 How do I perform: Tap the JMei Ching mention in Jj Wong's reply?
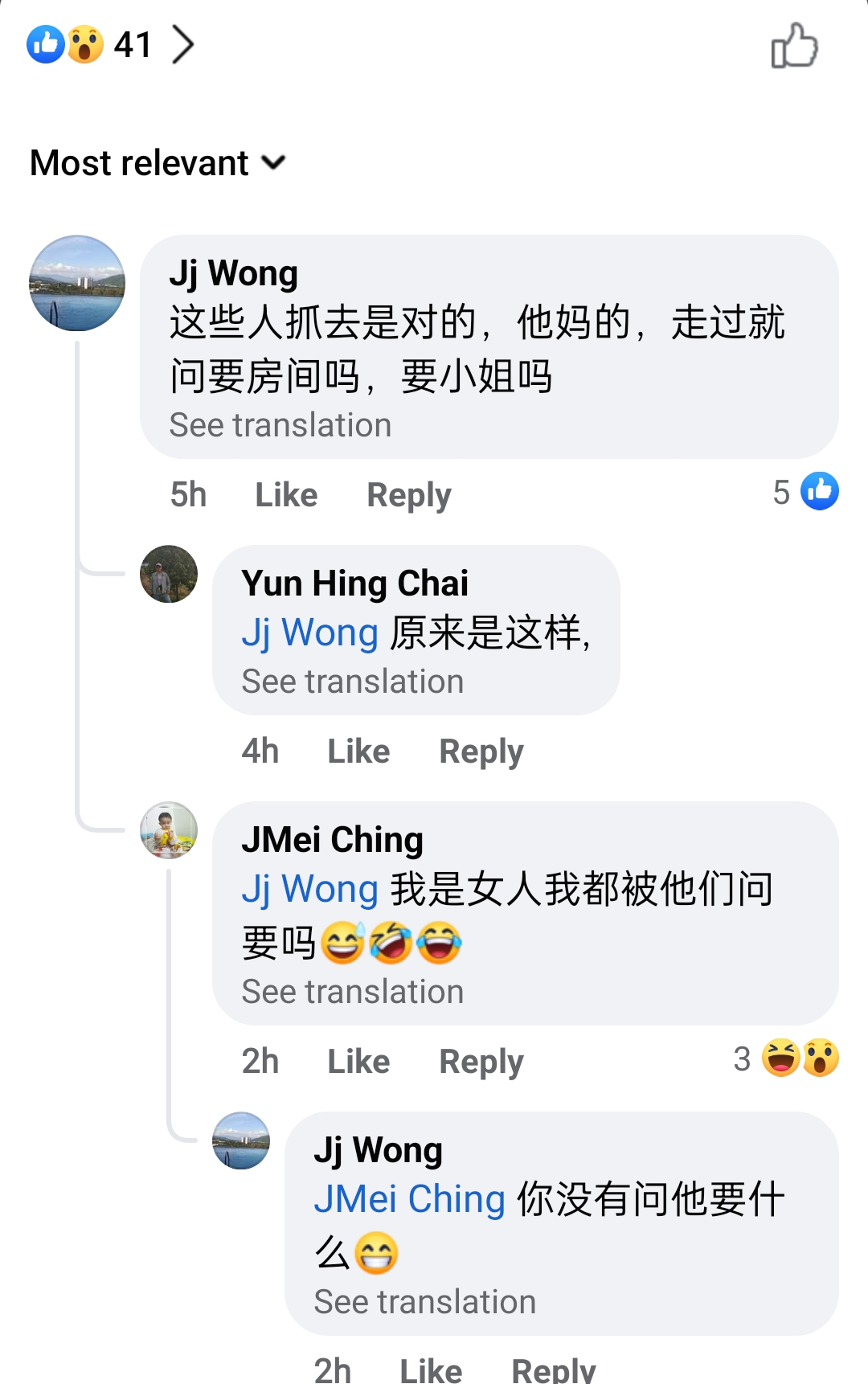409,1199
